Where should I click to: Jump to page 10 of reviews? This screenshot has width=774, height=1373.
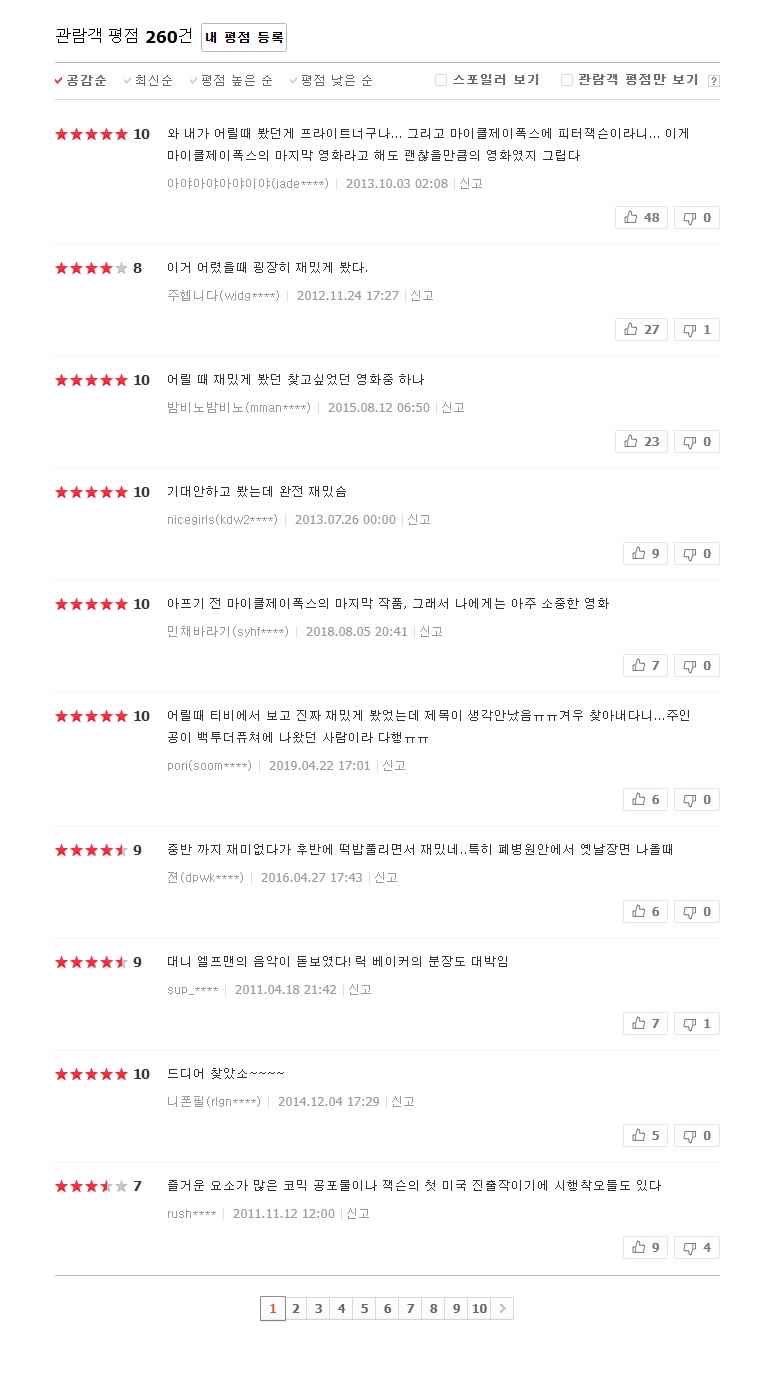click(x=479, y=1308)
